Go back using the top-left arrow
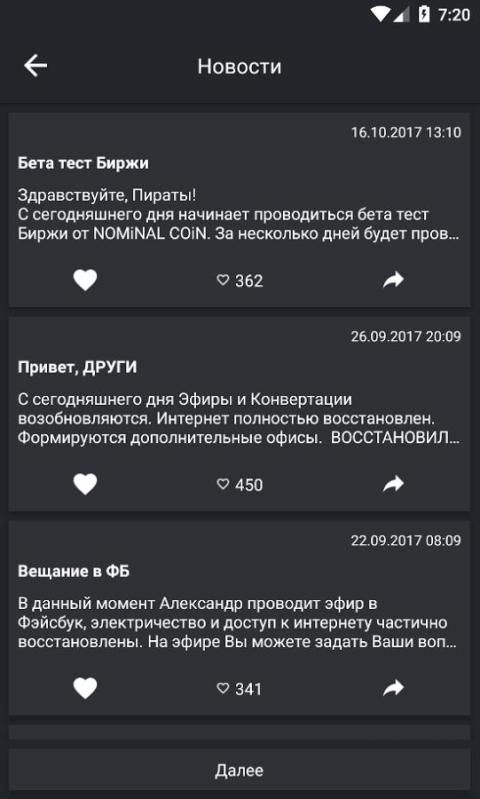480x799 pixels. point(36,66)
